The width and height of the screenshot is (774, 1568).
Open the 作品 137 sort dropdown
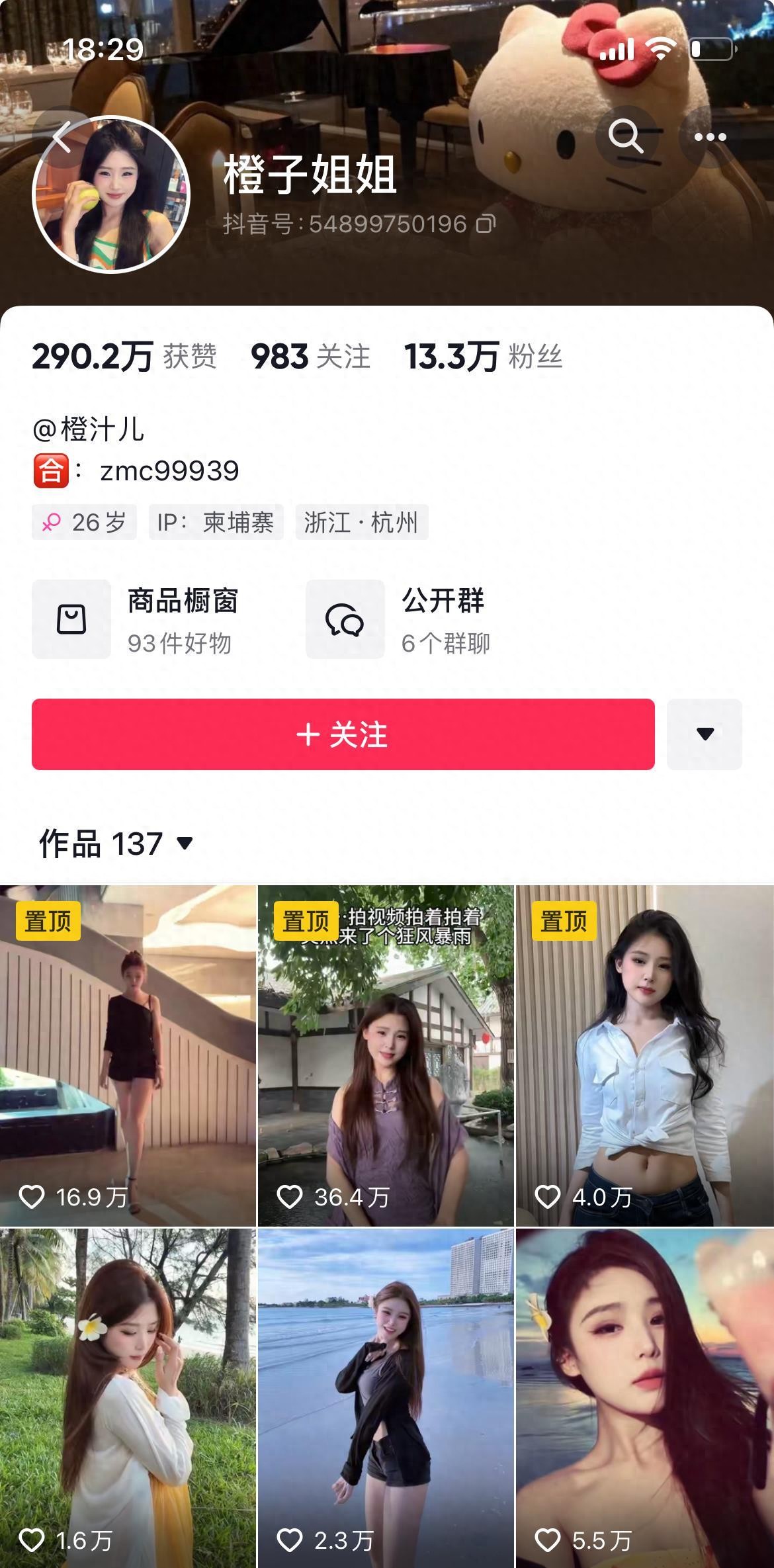tap(184, 843)
